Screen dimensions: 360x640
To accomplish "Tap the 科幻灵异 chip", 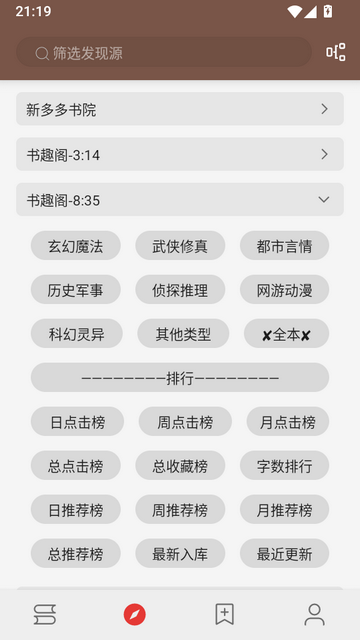I will (77, 334).
